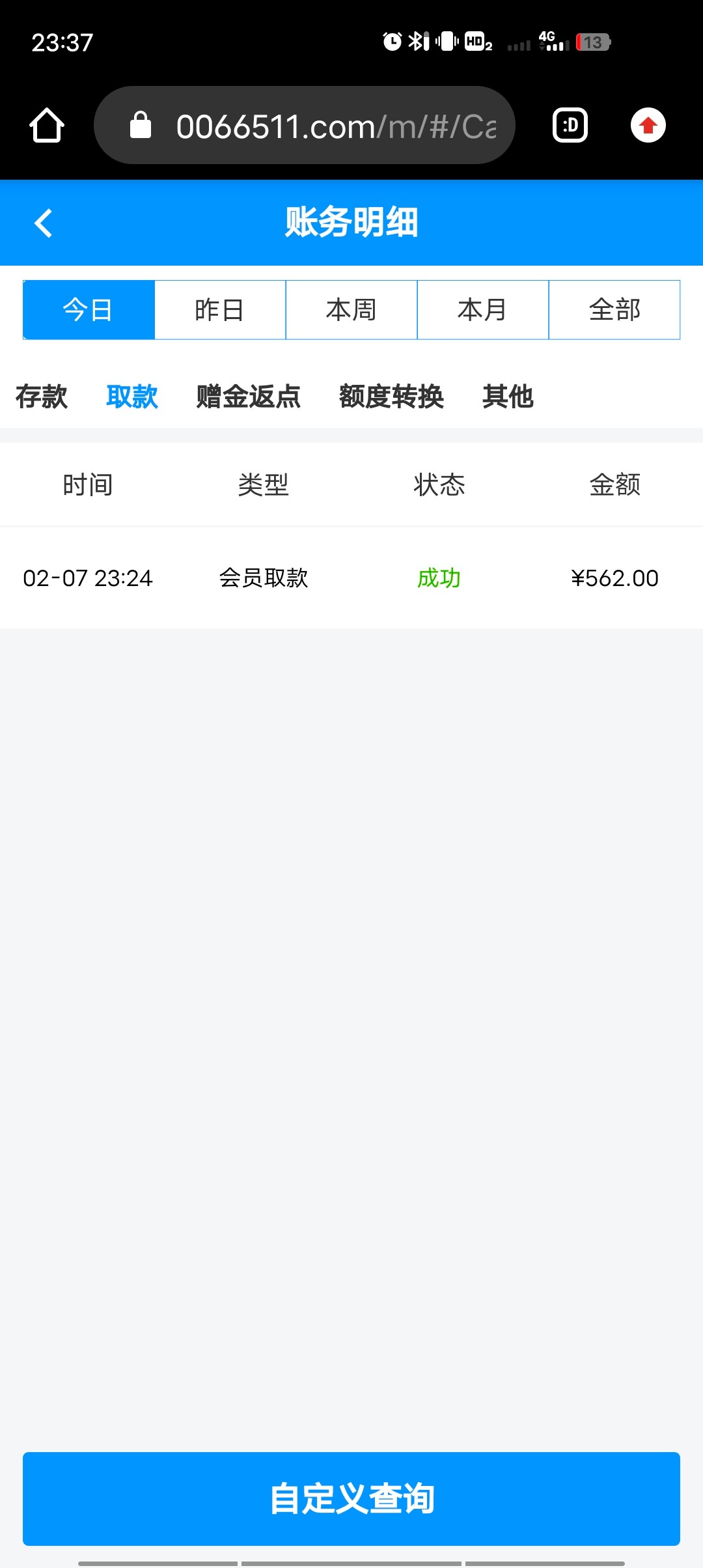
Task: Go back from 账务明细 page
Action: 44,223
